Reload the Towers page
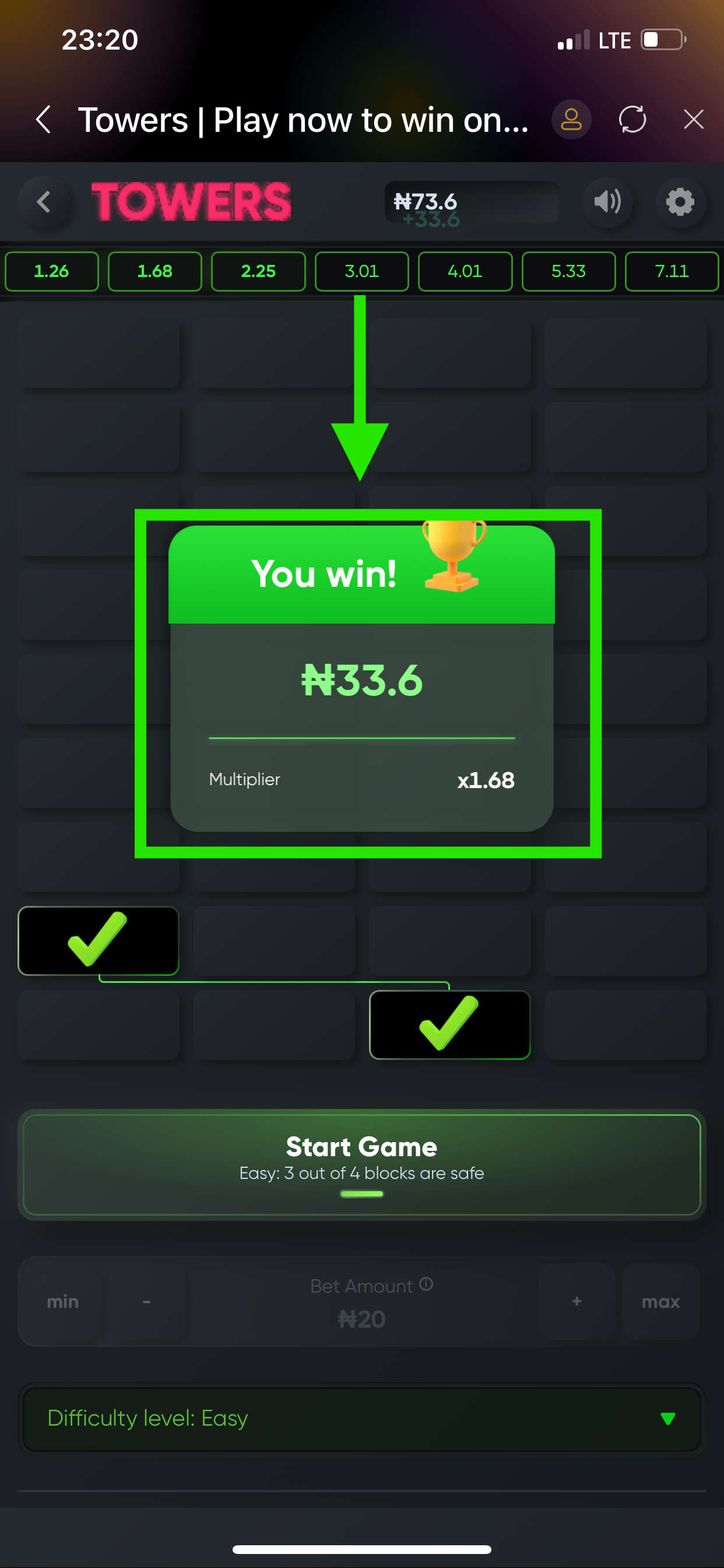724x1568 pixels. point(632,120)
